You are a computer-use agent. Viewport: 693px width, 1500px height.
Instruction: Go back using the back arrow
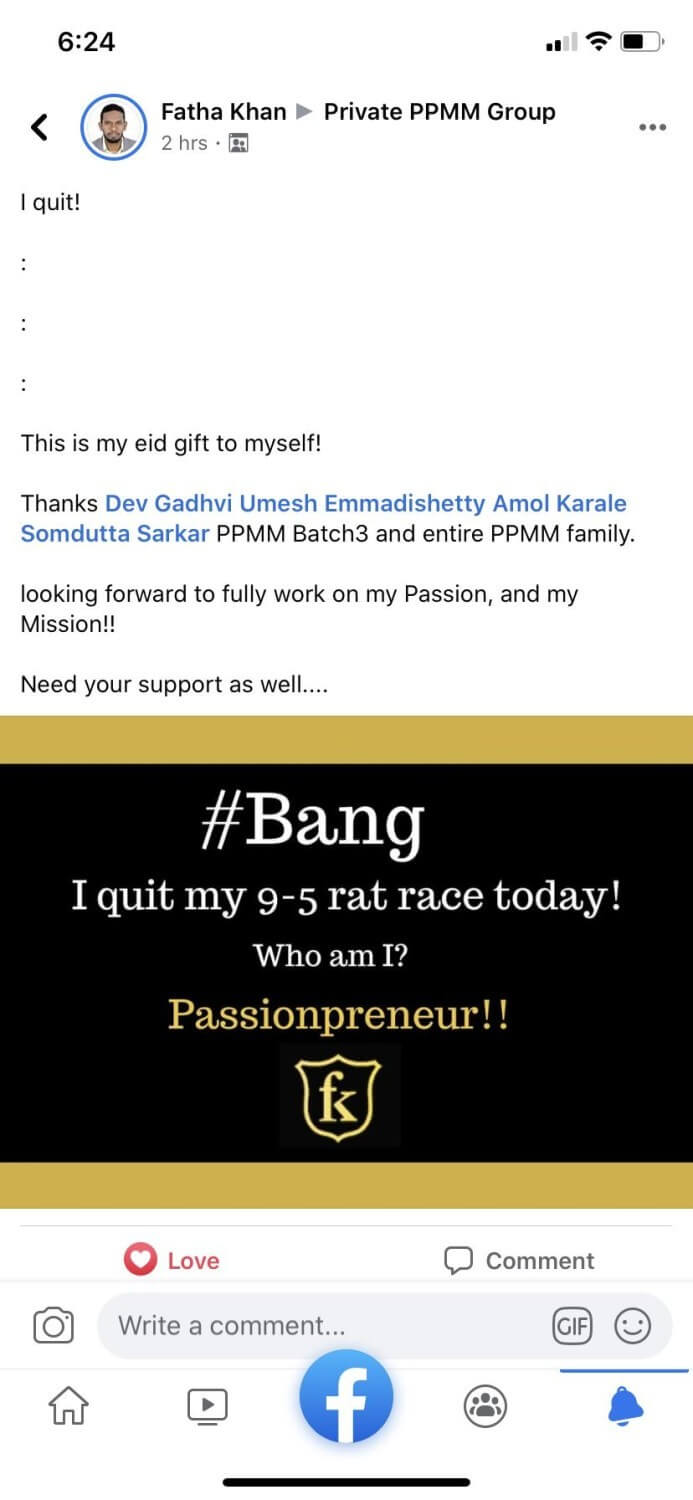pyautogui.click(x=39, y=127)
